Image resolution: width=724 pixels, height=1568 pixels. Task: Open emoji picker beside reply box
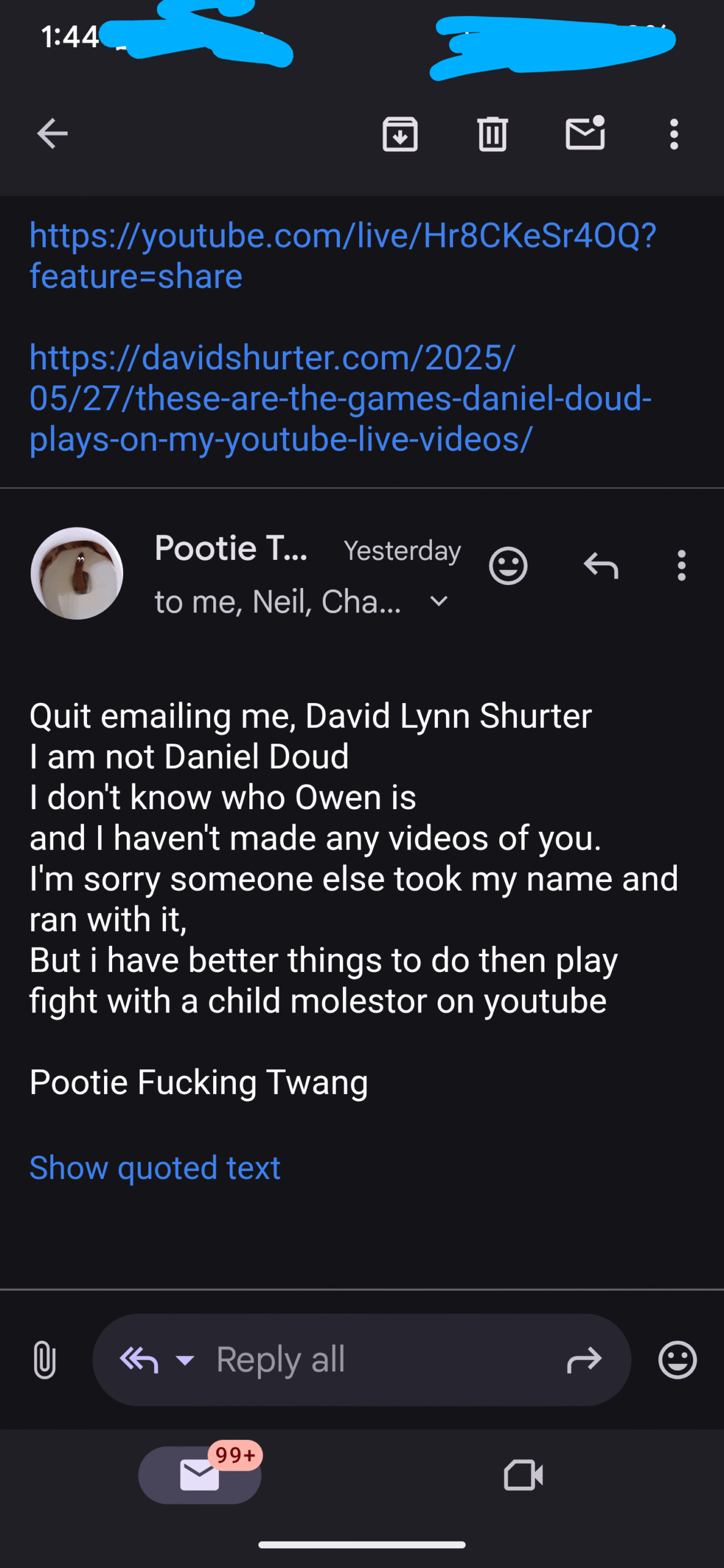677,1360
